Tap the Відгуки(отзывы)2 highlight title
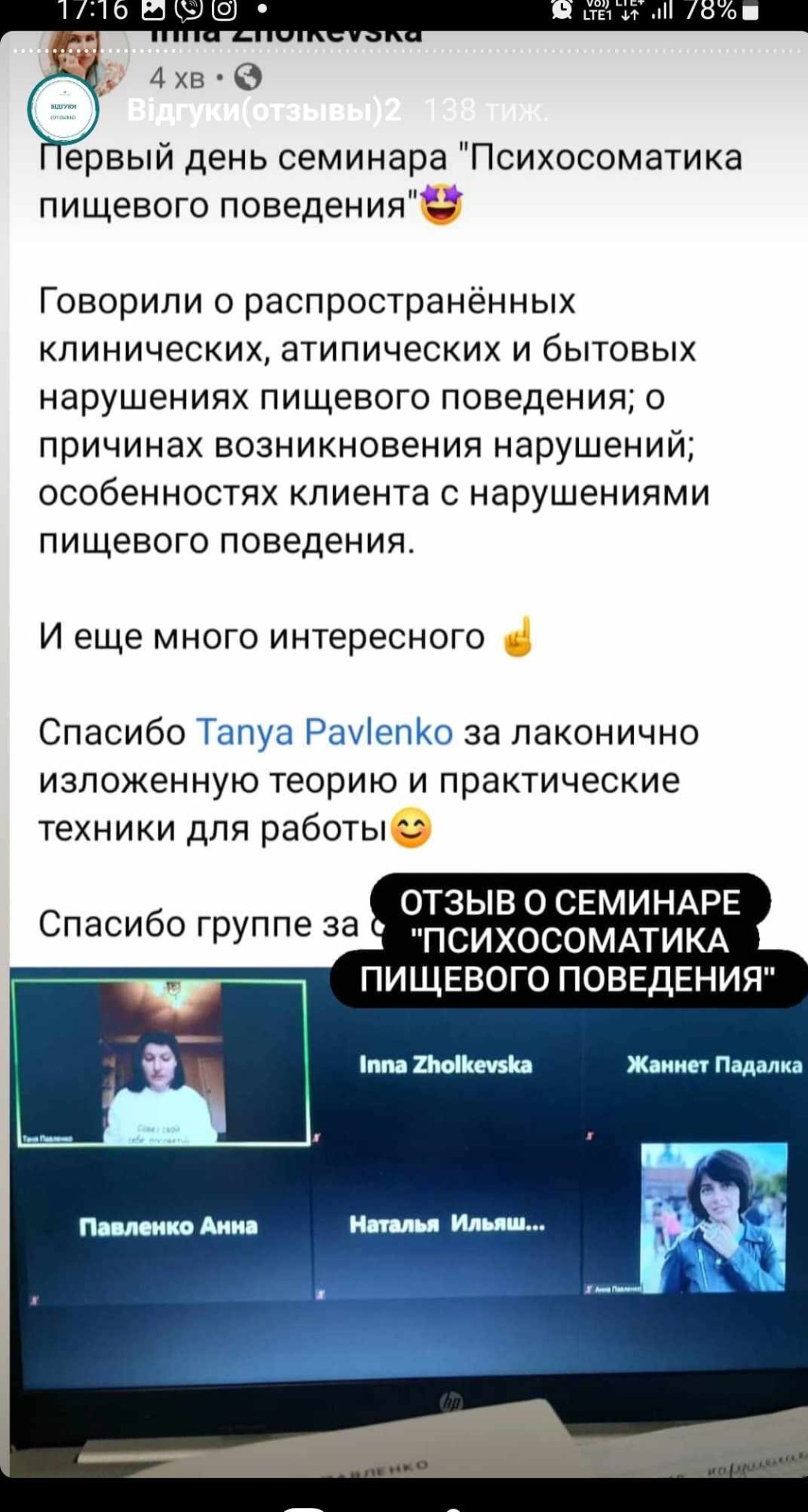Image resolution: width=808 pixels, height=1512 pixels. point(264,111)
